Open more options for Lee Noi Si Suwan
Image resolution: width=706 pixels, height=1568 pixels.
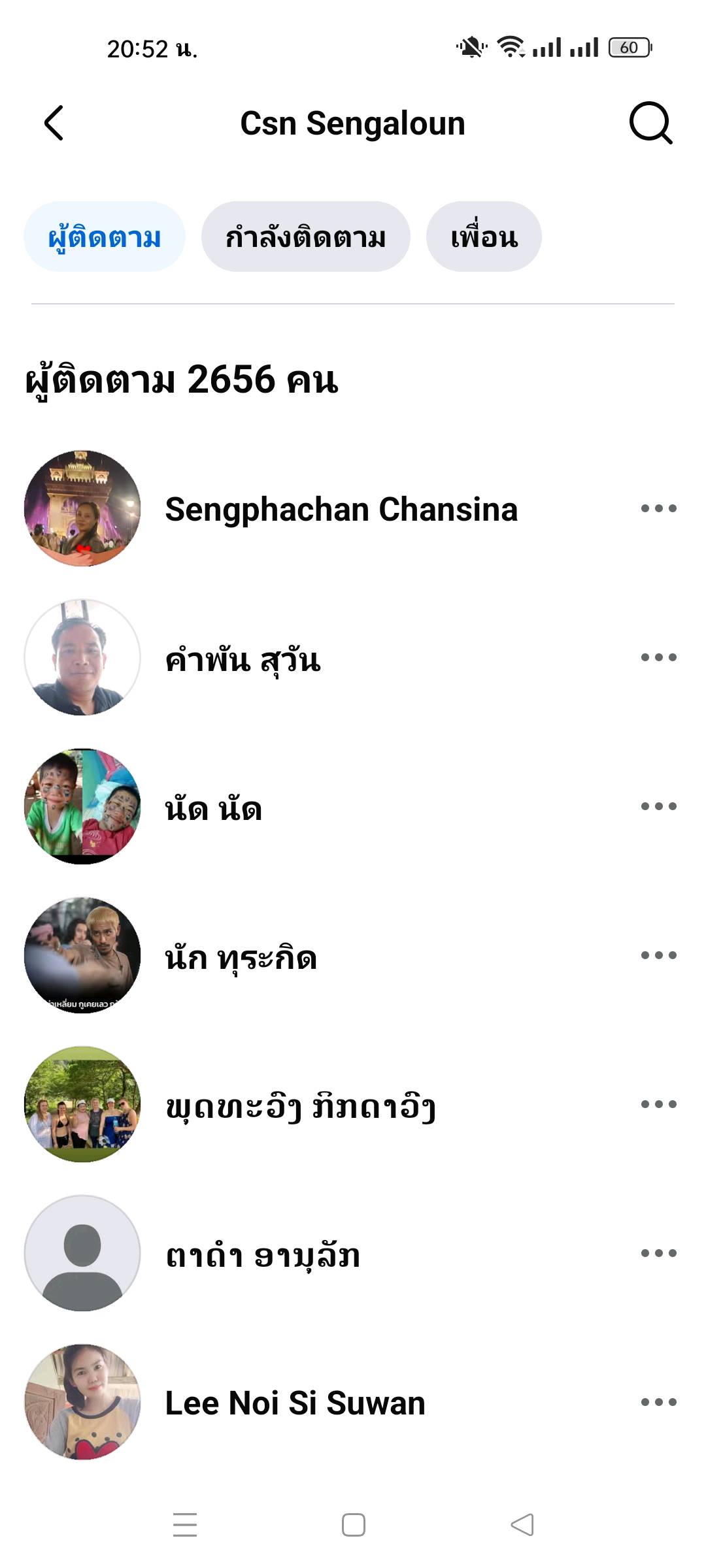[658, 1402]
